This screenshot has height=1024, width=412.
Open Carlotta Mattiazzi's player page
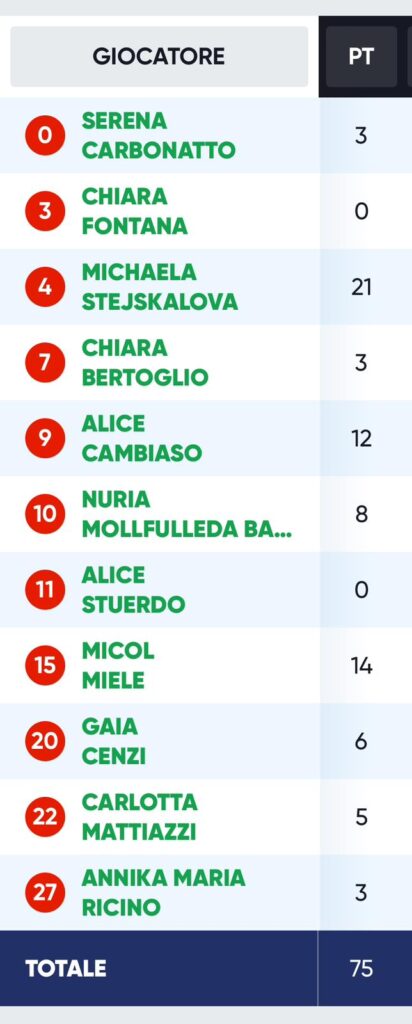pyautogui.click(x=139, y=818)
